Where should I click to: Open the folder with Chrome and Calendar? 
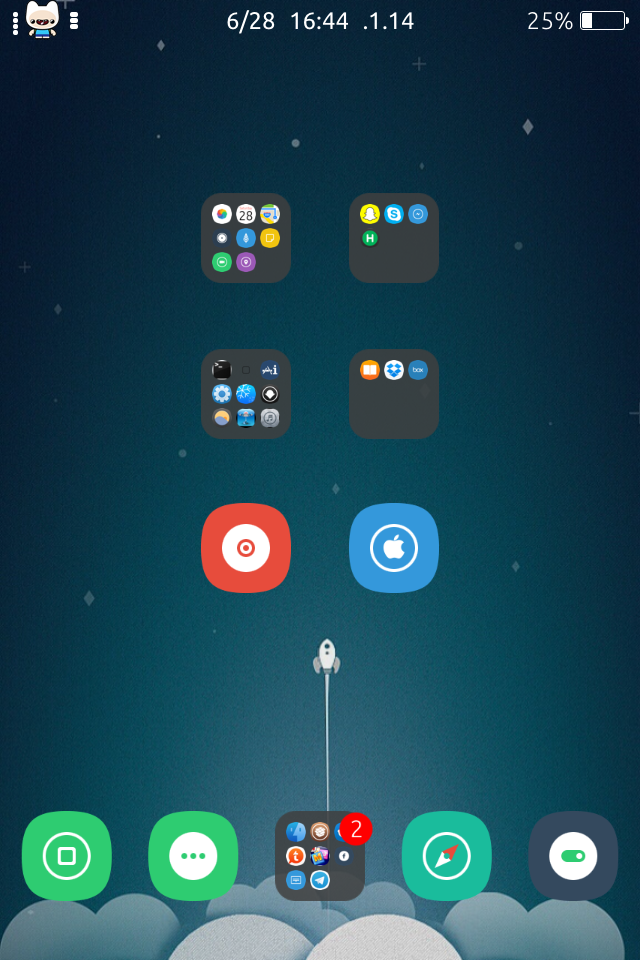(x=246, y=238)
